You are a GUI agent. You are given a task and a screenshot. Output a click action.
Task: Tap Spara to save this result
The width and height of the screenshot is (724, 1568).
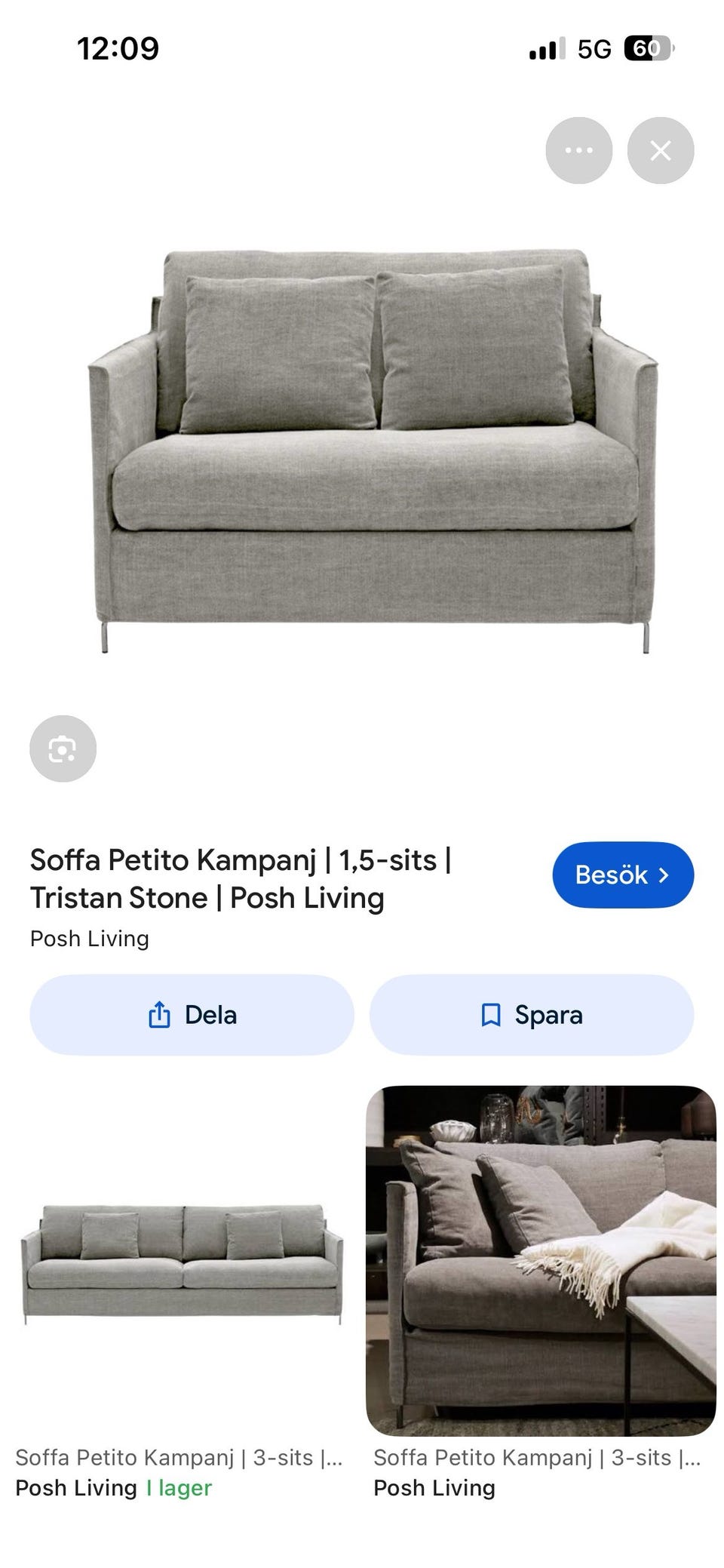click(530, 1015)
